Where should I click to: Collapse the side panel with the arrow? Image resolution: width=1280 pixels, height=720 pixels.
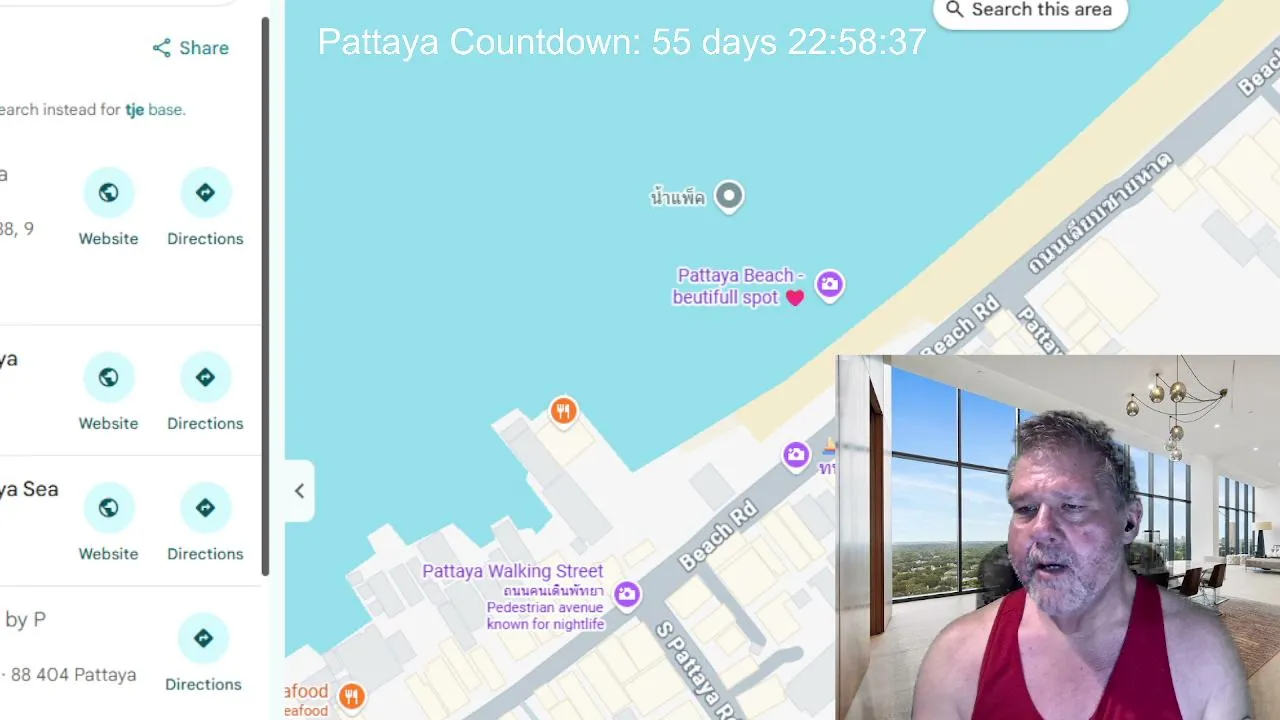click(x=299, y=491)
